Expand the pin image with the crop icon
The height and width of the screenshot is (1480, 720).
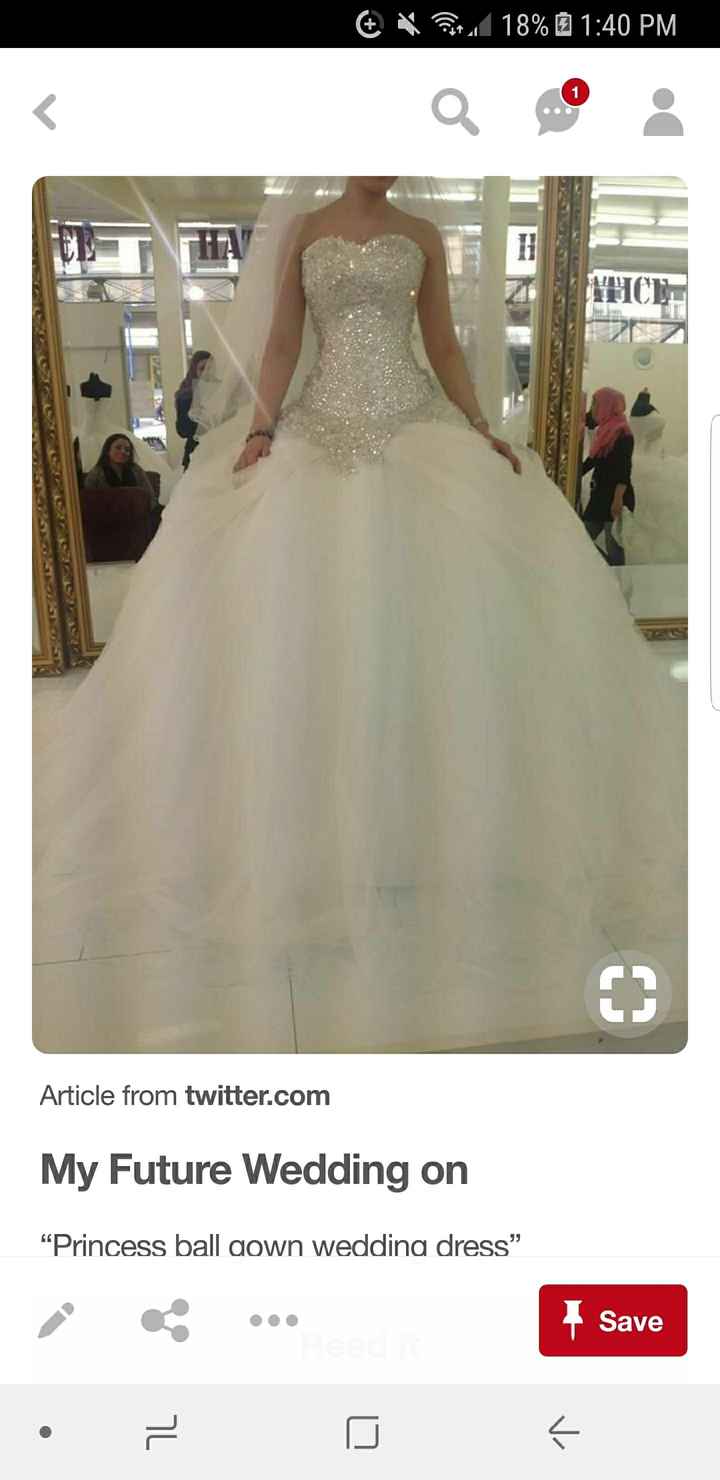pos(627,993)
